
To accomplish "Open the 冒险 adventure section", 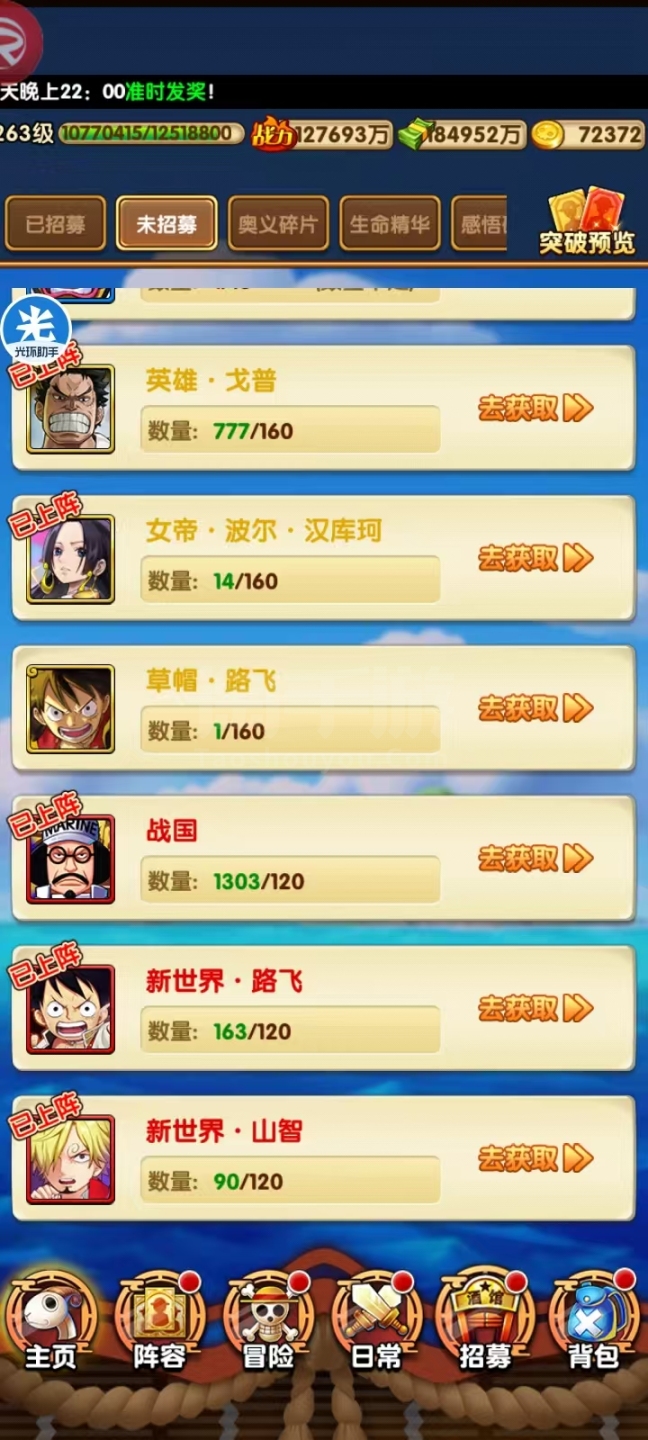I will (x=268, y=1320).
